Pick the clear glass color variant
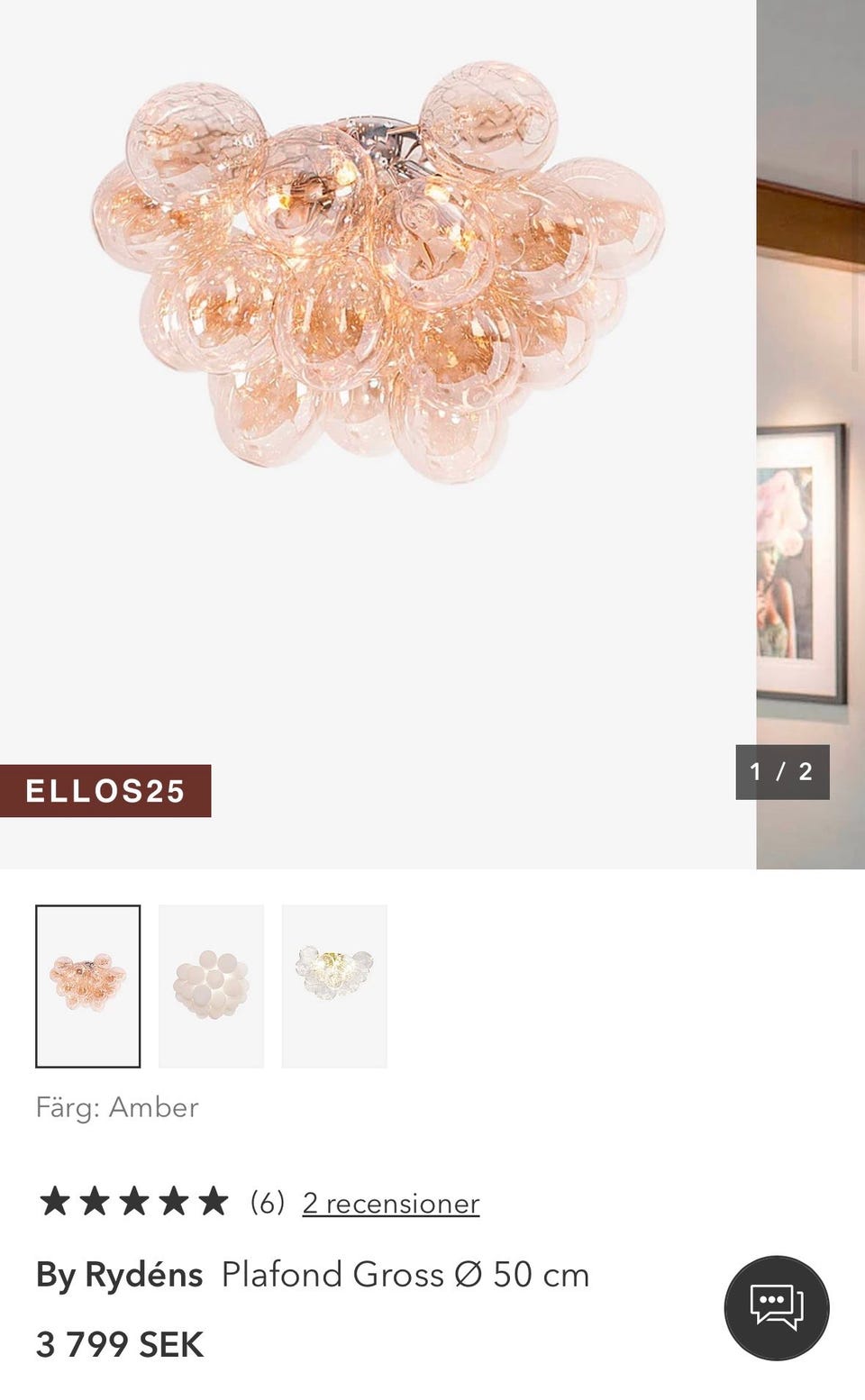The height and width of the screenshot is (1400, 865). tap(334, 986)
